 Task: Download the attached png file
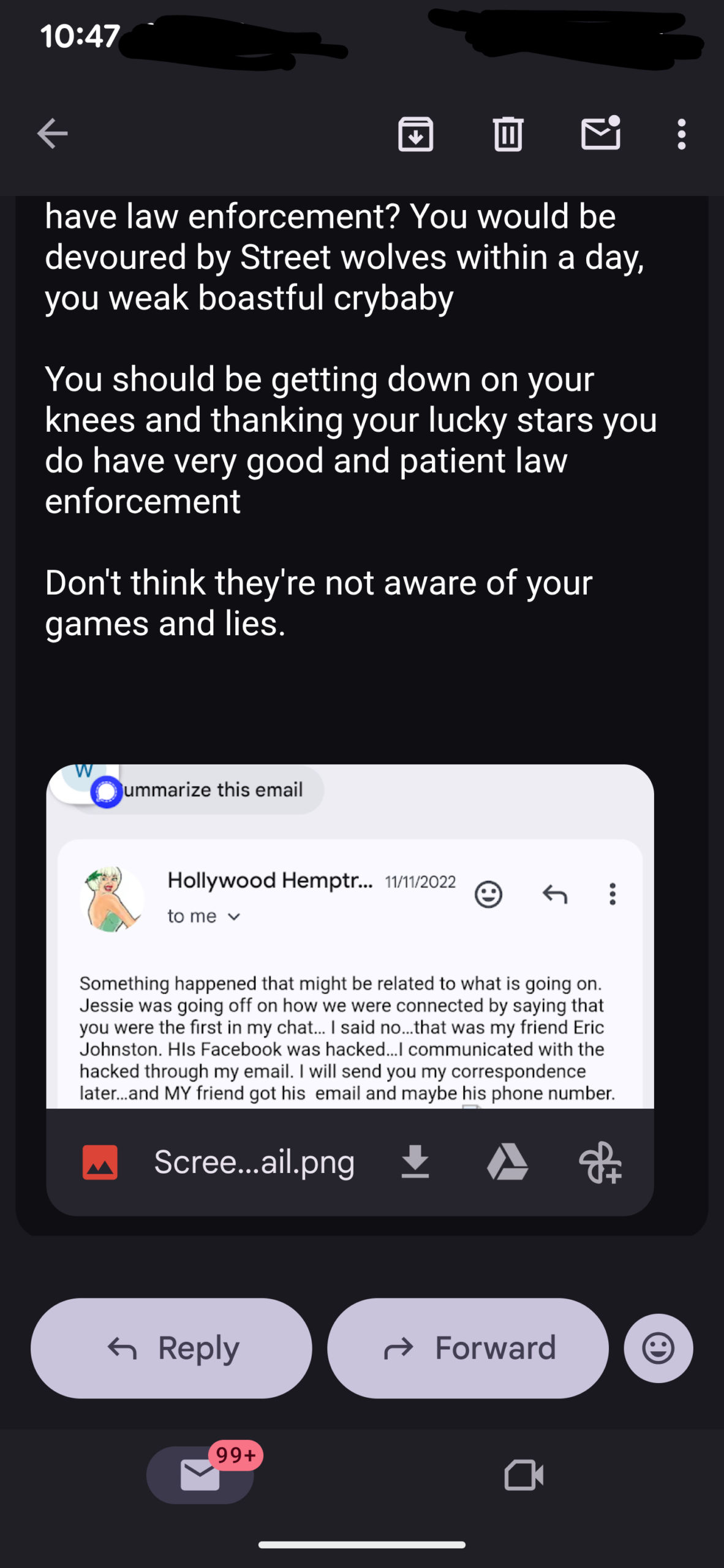[x=415, y=1162]
